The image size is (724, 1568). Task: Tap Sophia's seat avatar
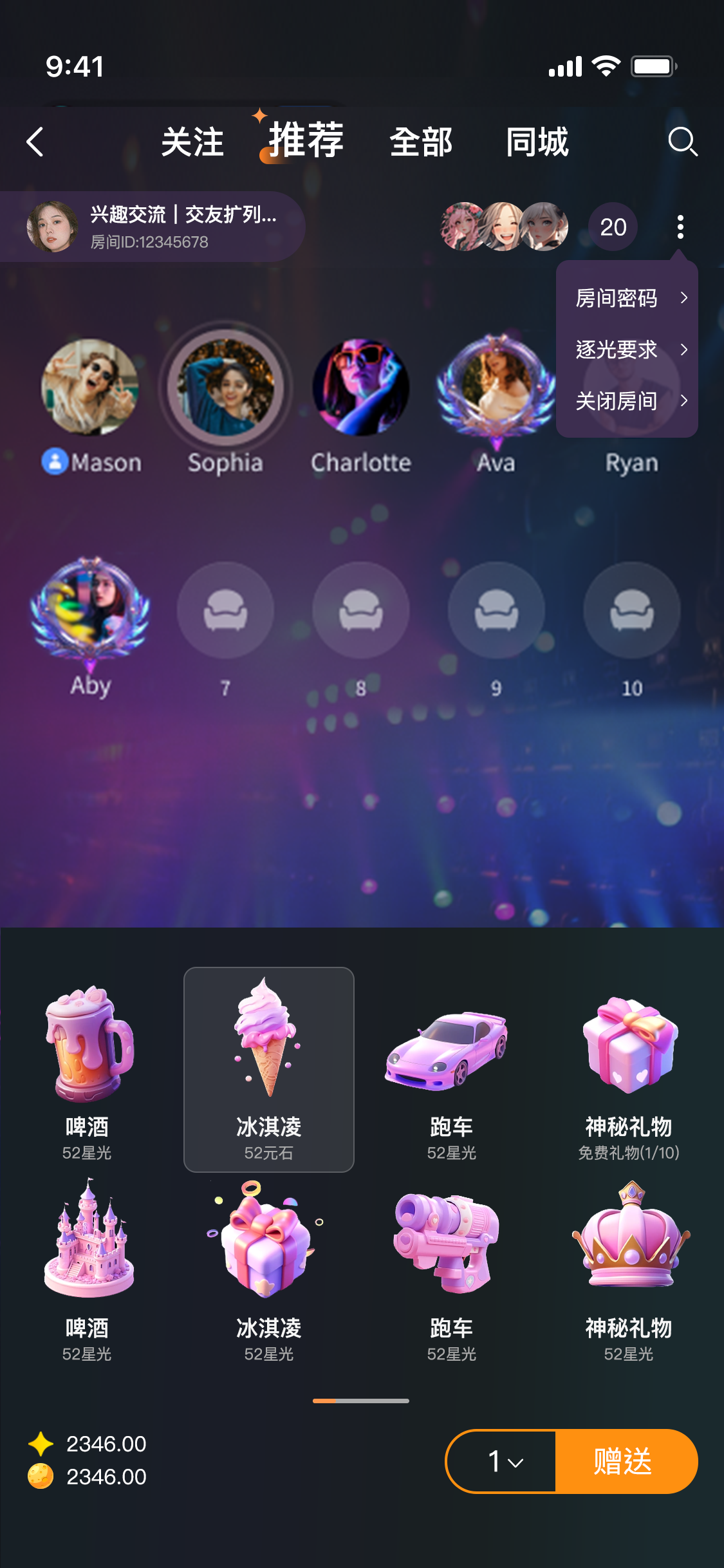pos(225,388)
